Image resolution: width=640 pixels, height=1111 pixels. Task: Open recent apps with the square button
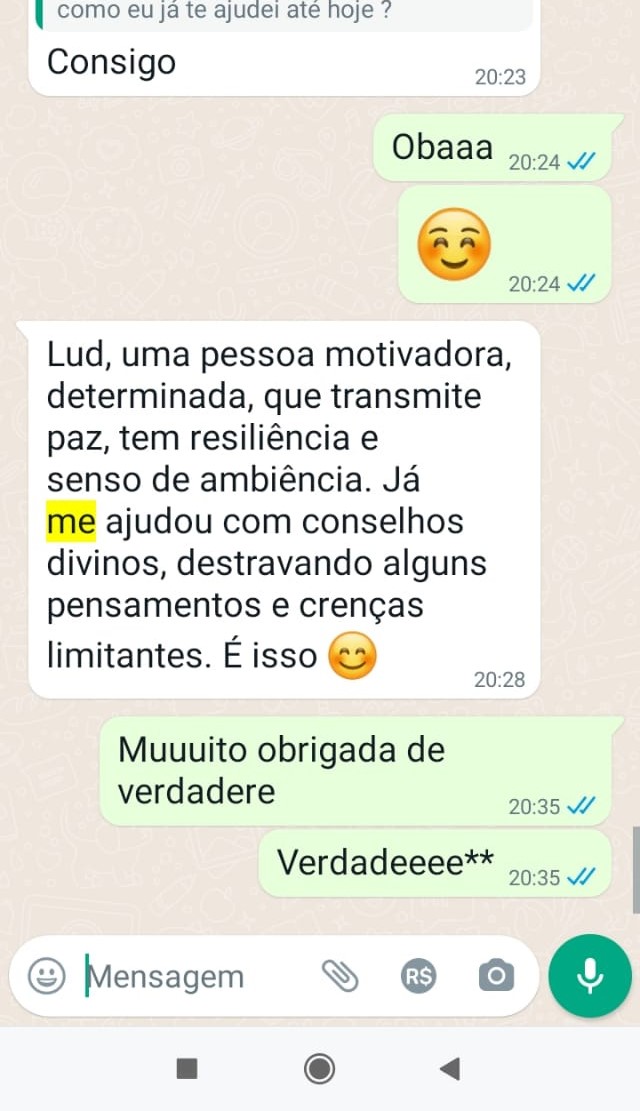click(x=187, y=1069)
